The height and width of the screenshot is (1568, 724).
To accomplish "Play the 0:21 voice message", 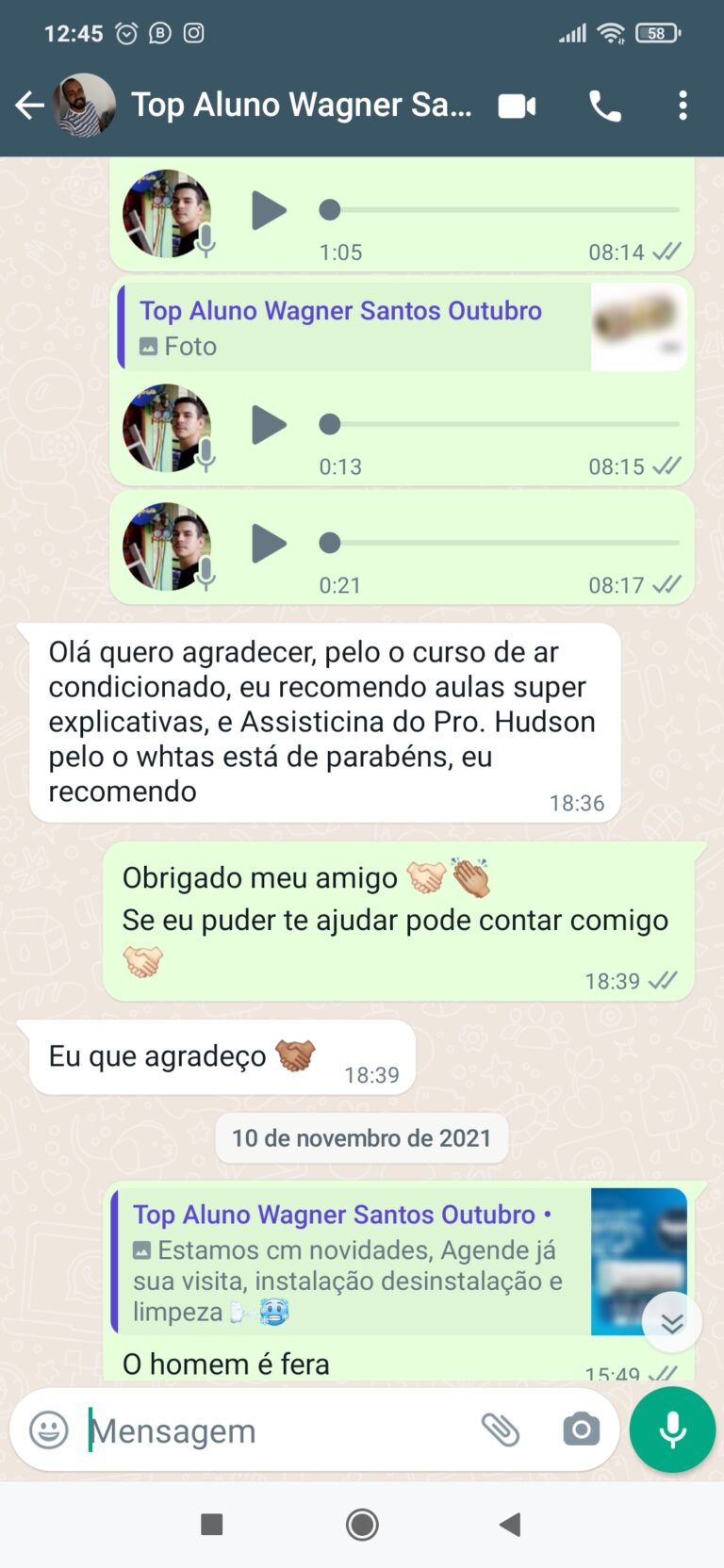I will coord(269,544).
